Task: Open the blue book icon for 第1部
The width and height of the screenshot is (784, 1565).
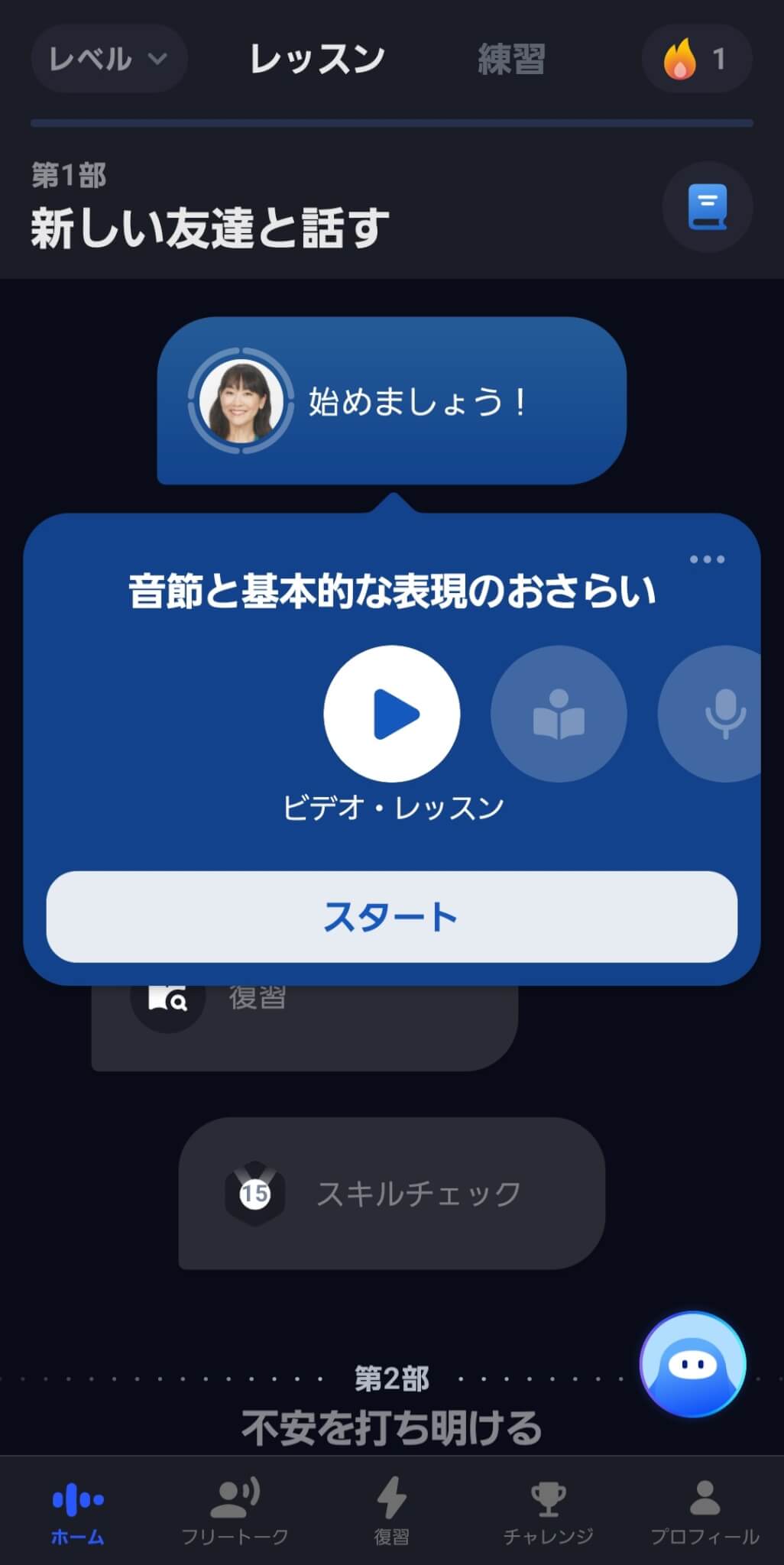Action: [707, 206]
